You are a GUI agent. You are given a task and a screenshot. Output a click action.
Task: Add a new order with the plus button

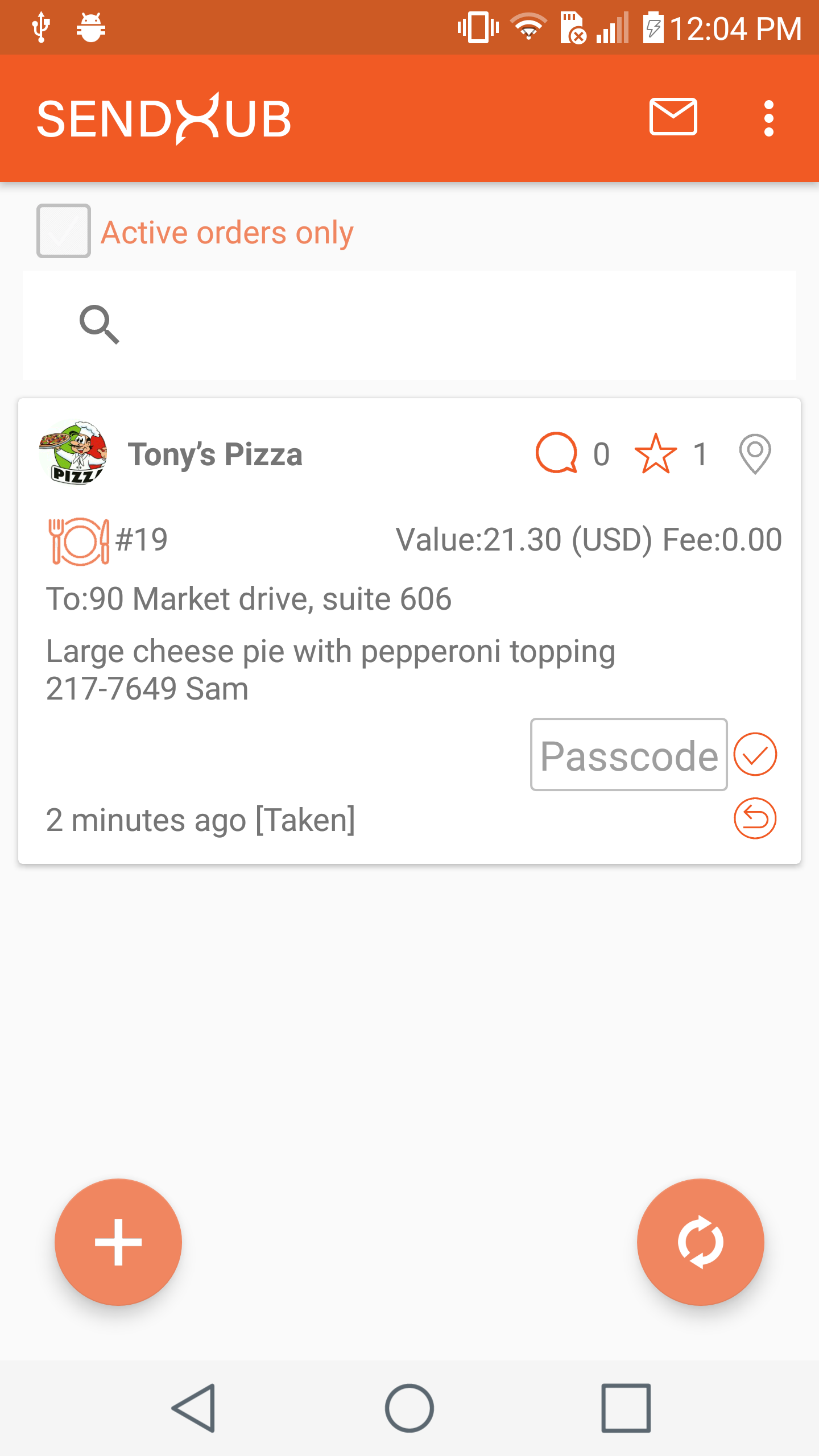click(118, 1242)
